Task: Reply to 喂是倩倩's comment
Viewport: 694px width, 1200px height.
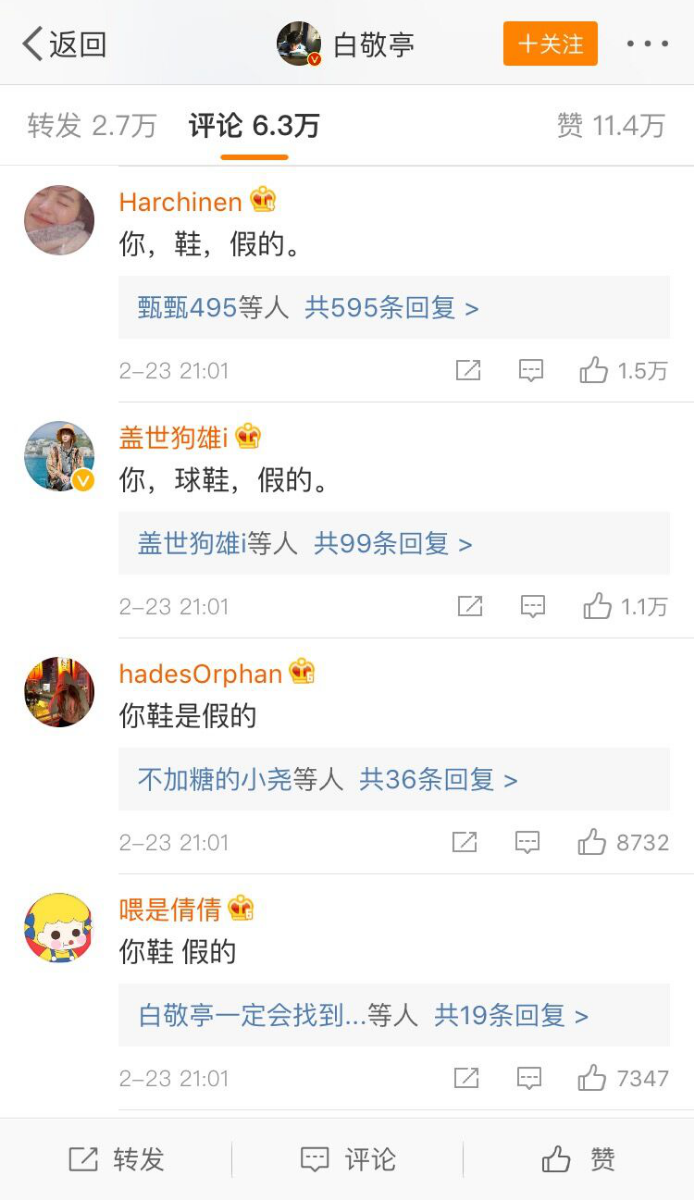Action: (x=529, y=1079)
